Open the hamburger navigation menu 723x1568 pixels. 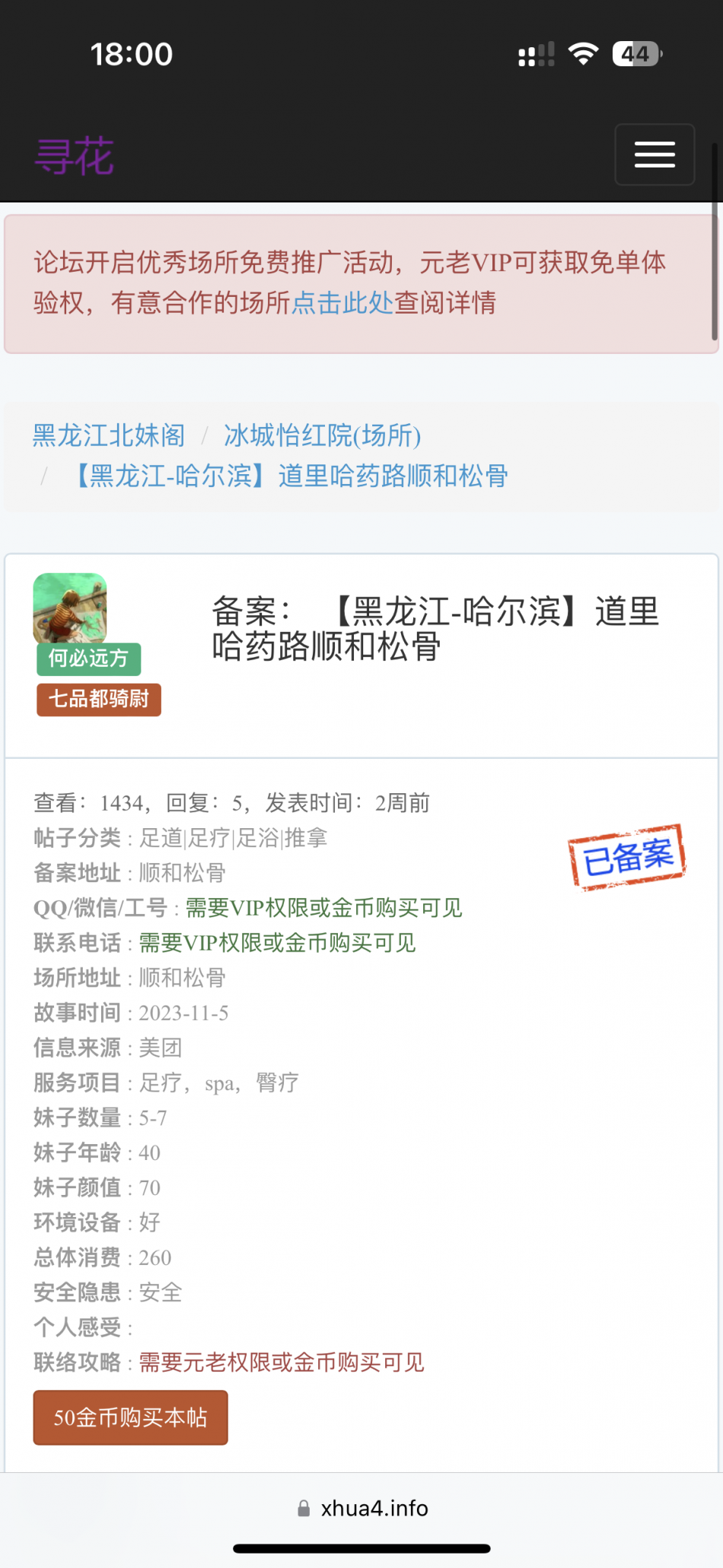click(x=654, y=155)
